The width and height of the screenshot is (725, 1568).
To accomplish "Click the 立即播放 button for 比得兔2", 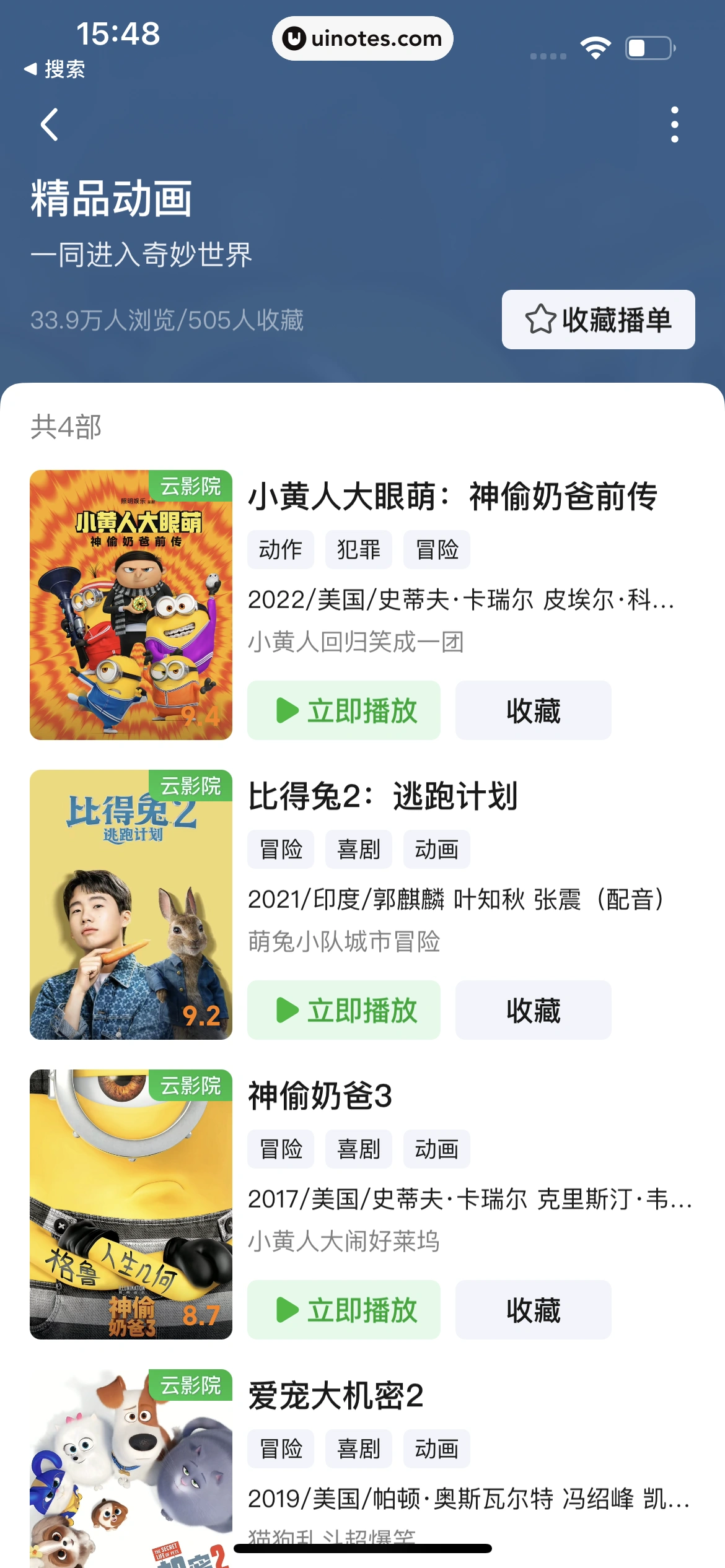I will pyautogui.click(x=345, y=1010).
